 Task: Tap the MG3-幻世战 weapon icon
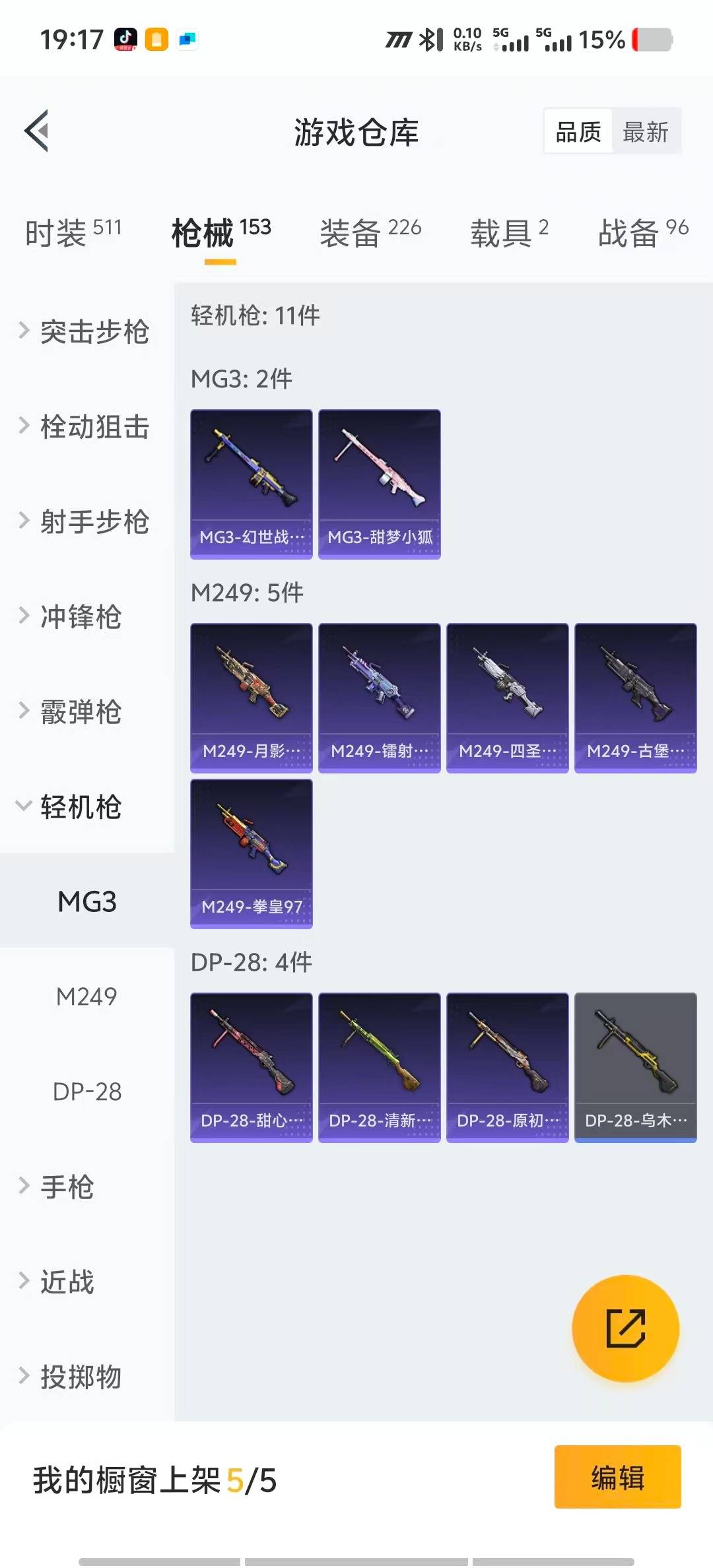[251, 483]
